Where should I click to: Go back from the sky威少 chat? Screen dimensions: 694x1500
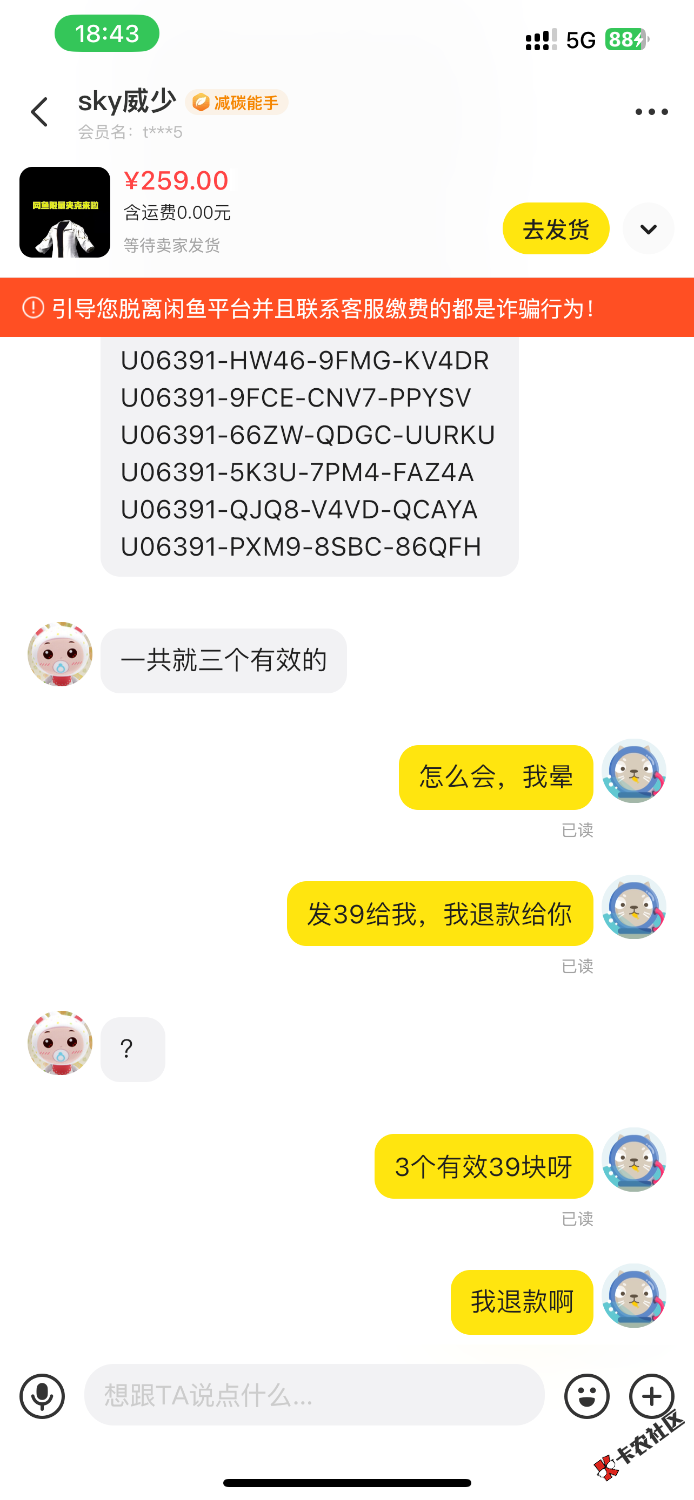tap(39, 112)
